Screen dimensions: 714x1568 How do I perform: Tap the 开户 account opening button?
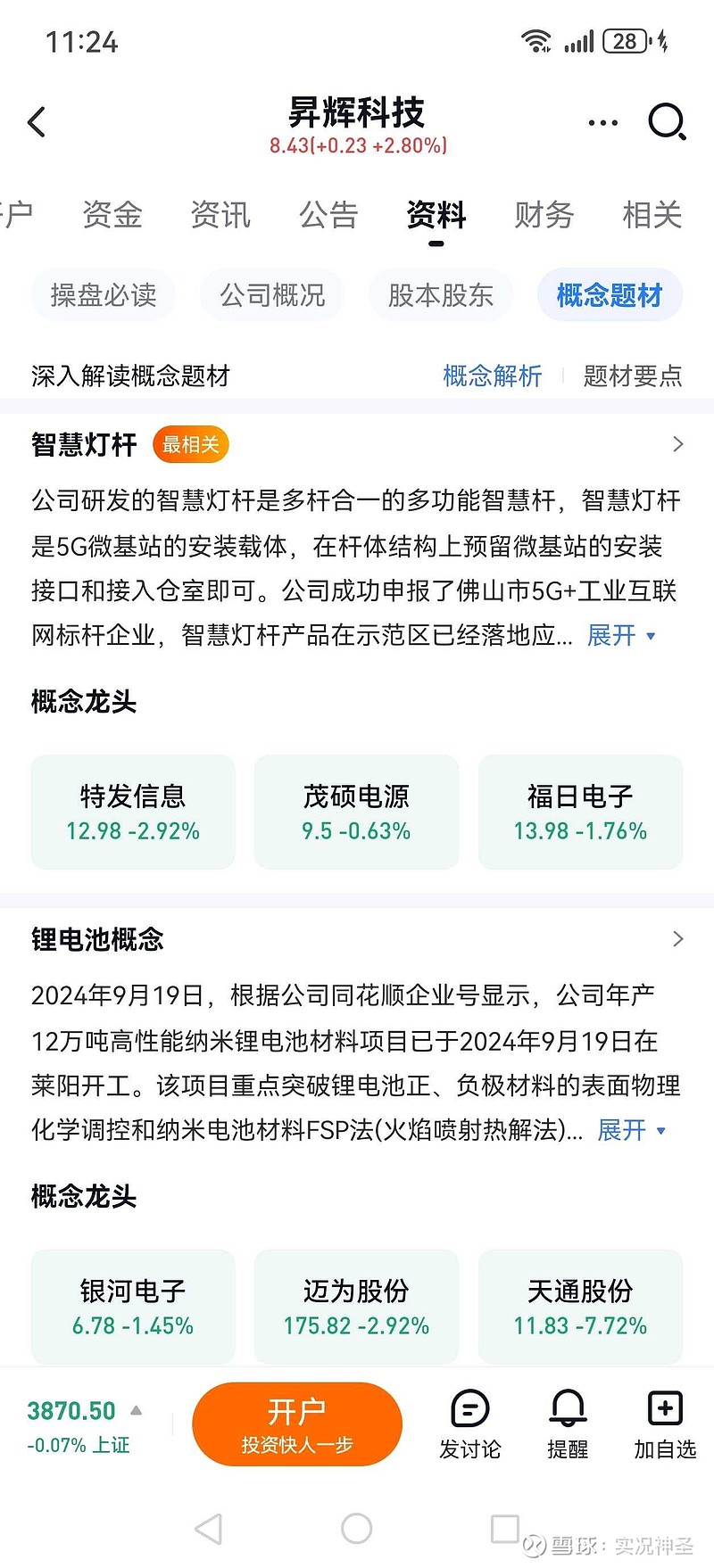click(x=297, y=1424)
